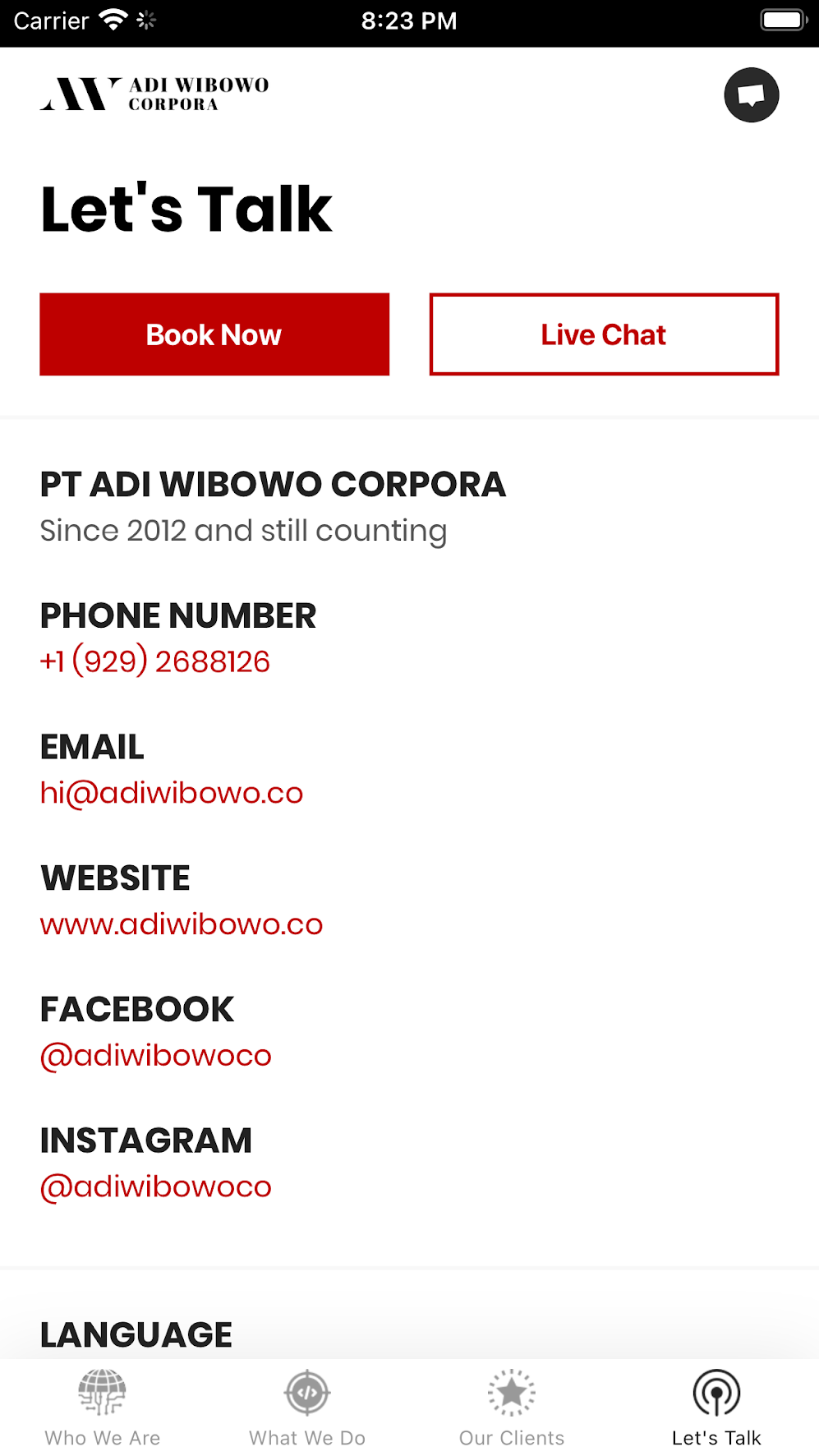The width and height of the screenshot is (819, 1456).
Task: Email hi@adiwibowo.co
Action: (x=172, y=793)
